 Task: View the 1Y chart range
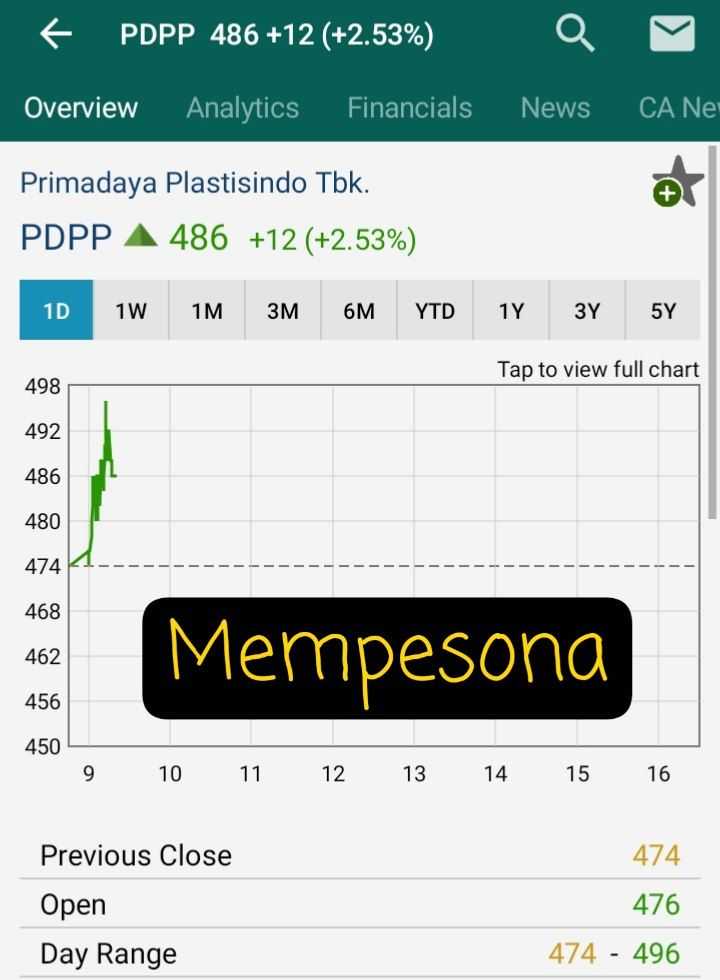[x=511, y=311]
